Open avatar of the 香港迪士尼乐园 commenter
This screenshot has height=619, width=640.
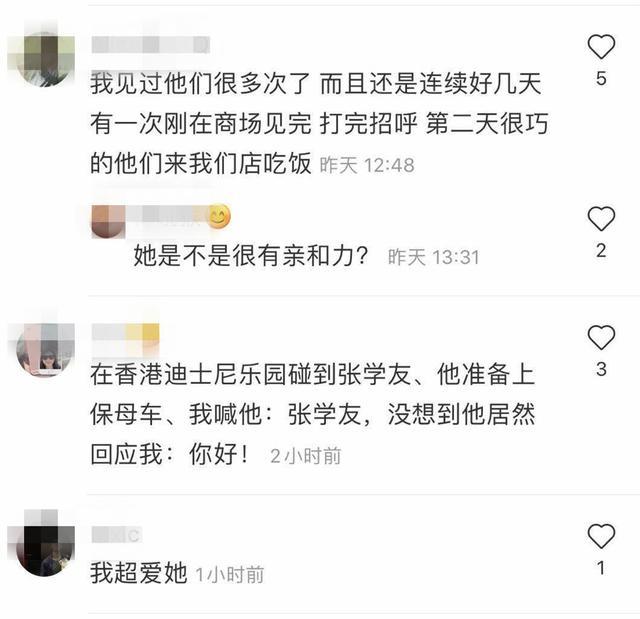44,349
